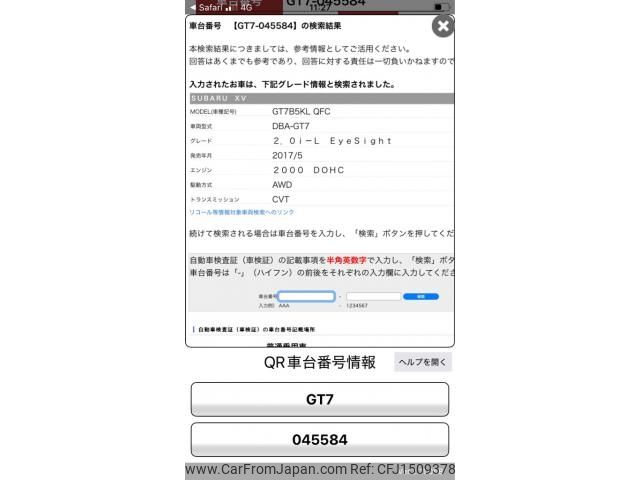Open the recall information search link

tap(241, 213)
